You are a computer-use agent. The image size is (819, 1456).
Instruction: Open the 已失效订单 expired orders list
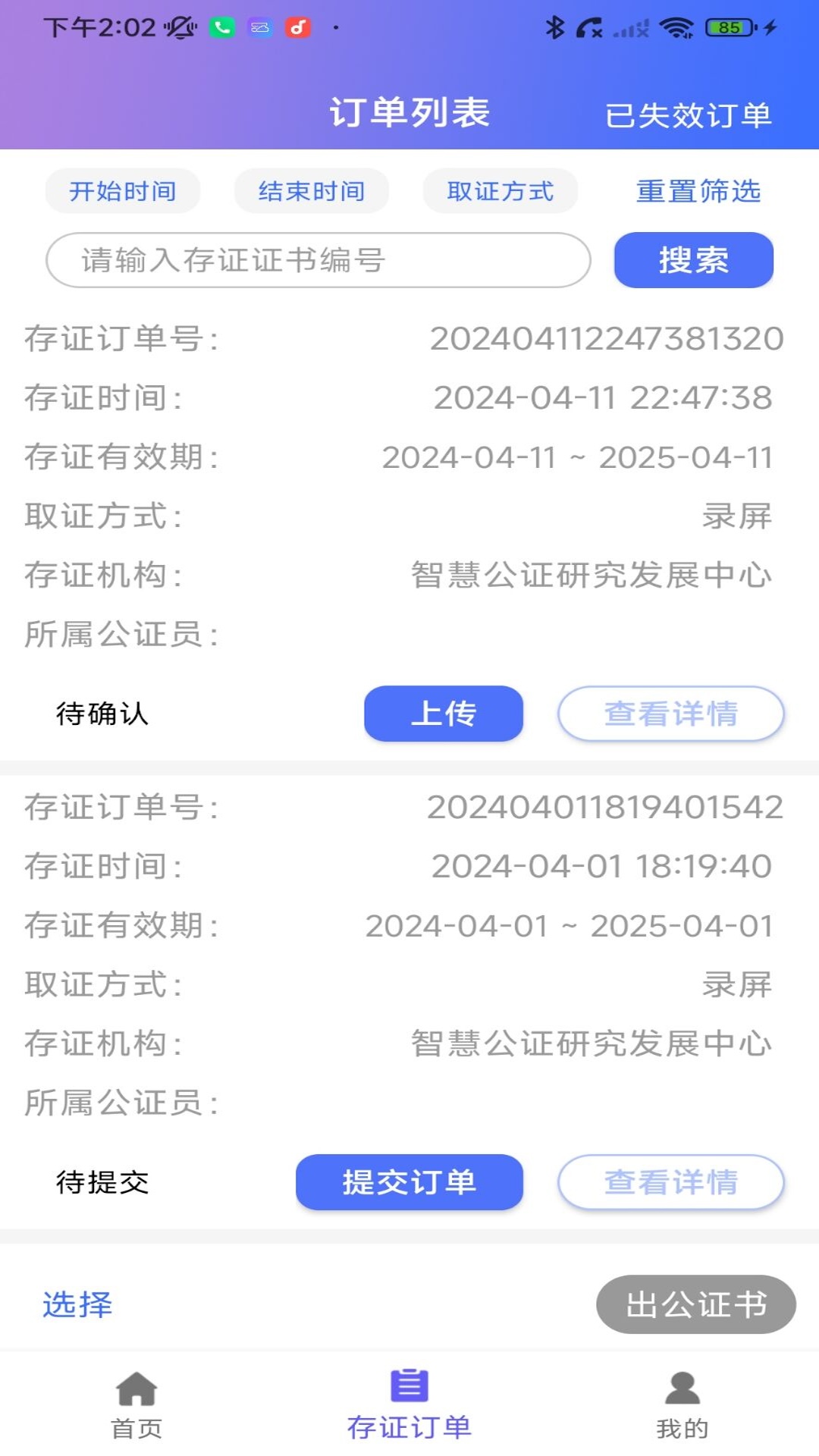point(688,115)
